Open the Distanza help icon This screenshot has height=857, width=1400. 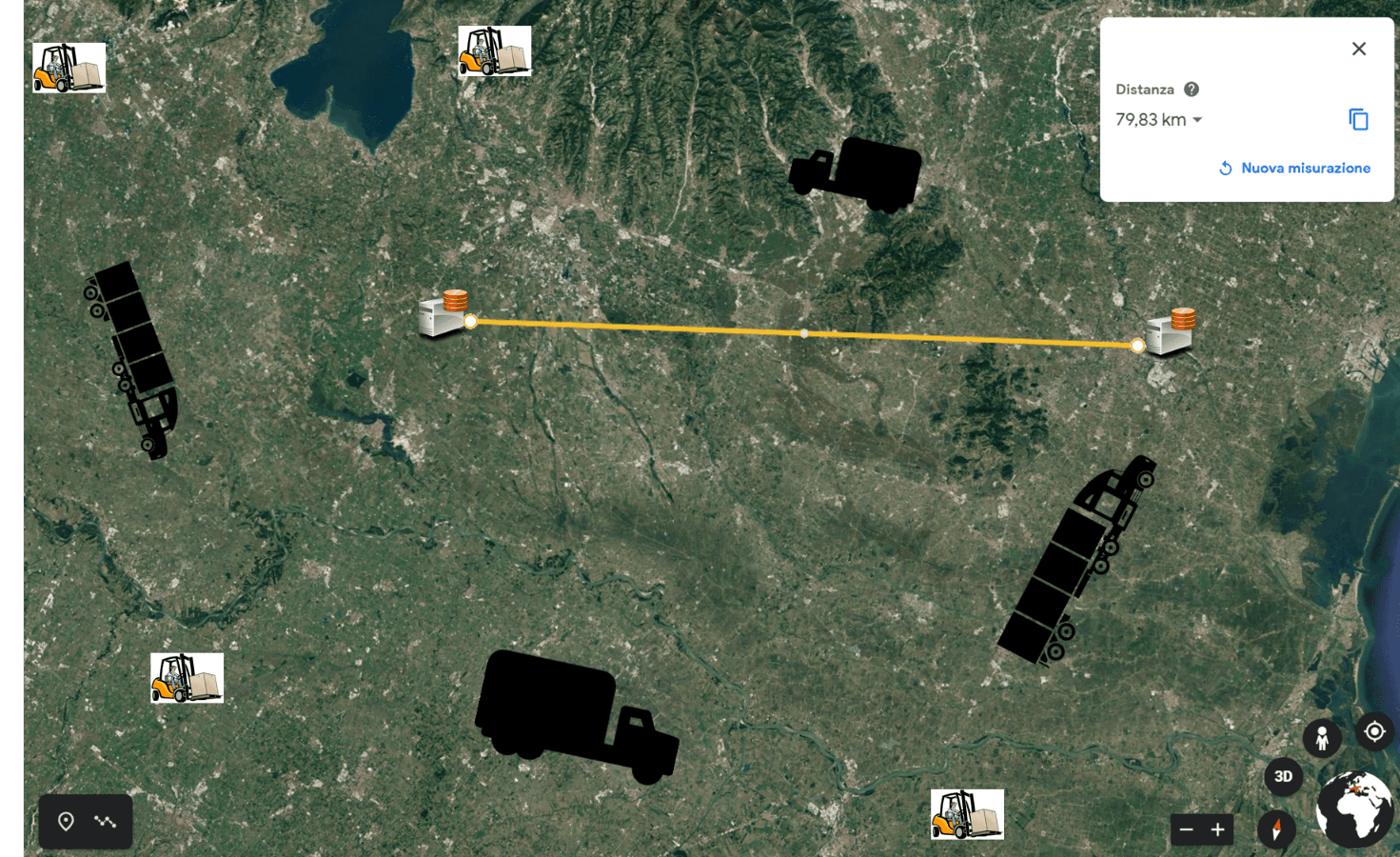click(x=1191, y=90)
